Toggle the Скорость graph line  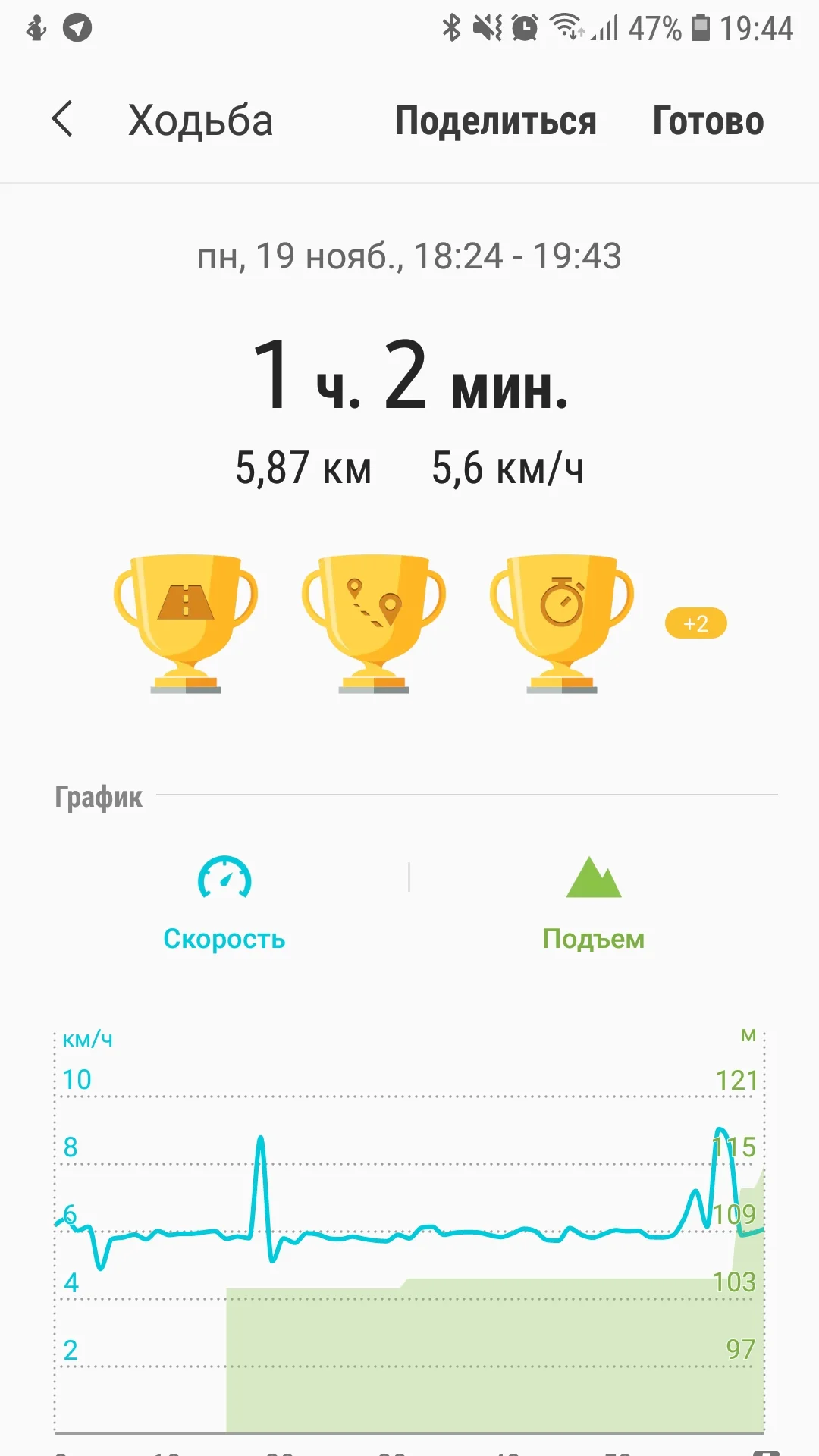[x=224, y=903]
